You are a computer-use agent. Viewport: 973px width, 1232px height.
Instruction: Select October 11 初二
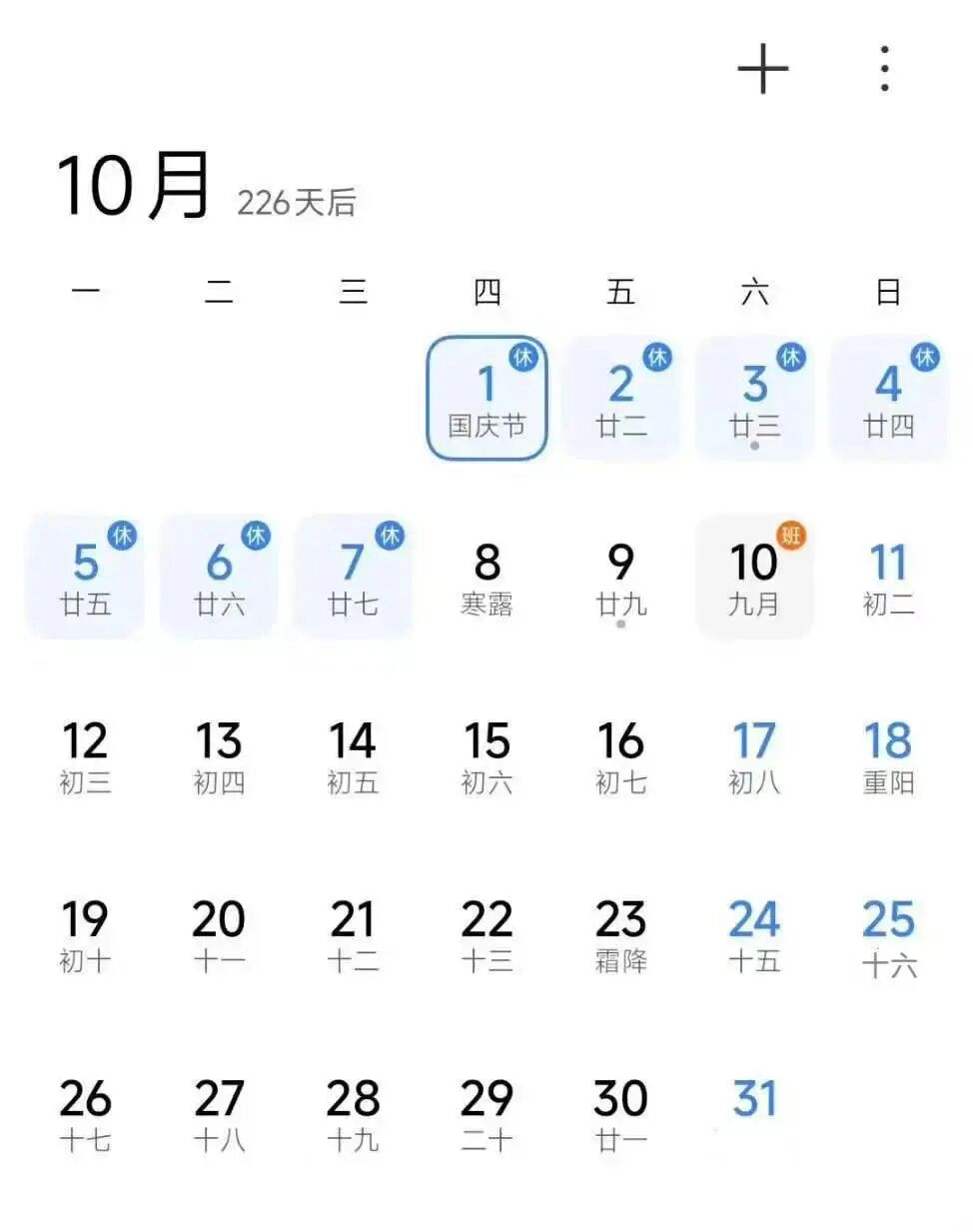pyautogui.click(x=888, y=577)
